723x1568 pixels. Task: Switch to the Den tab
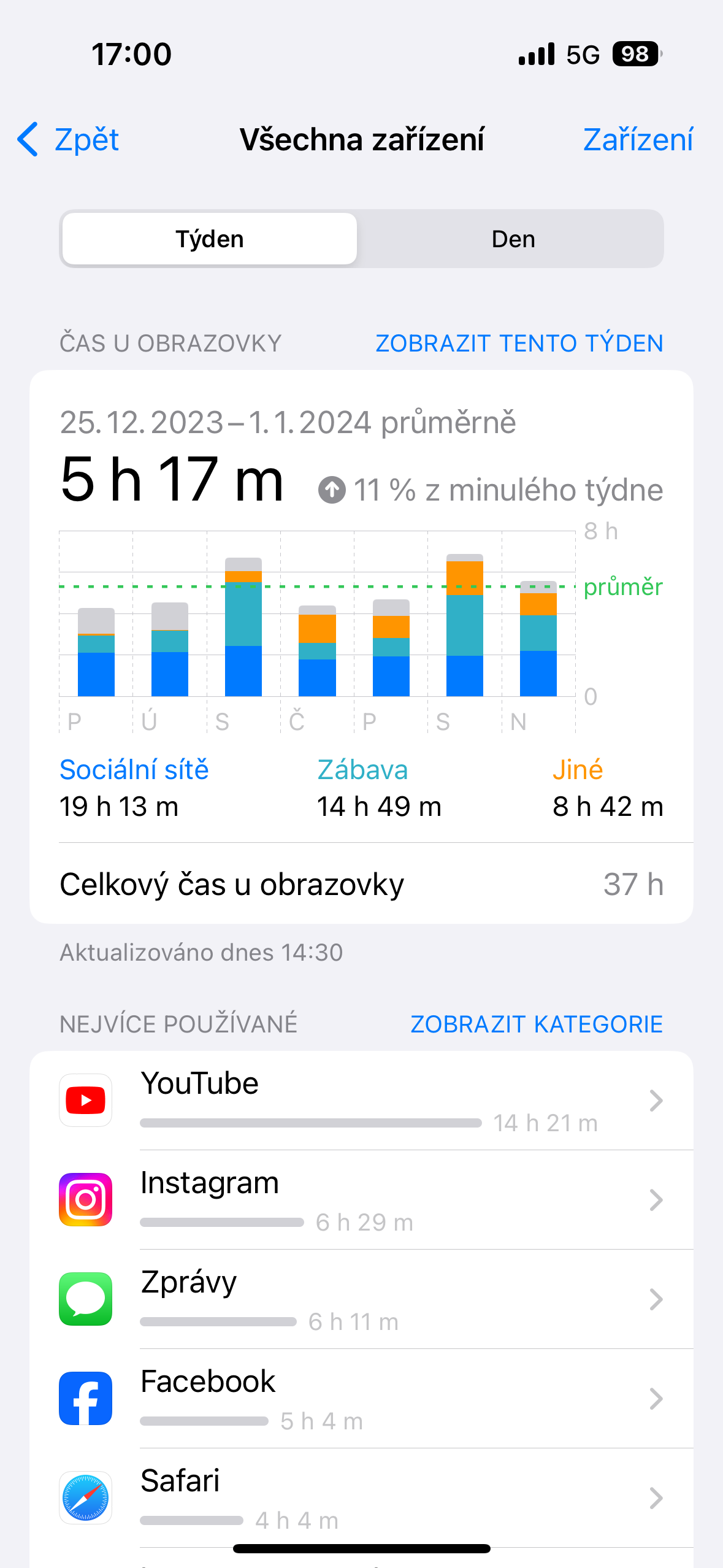coord(513,239)
